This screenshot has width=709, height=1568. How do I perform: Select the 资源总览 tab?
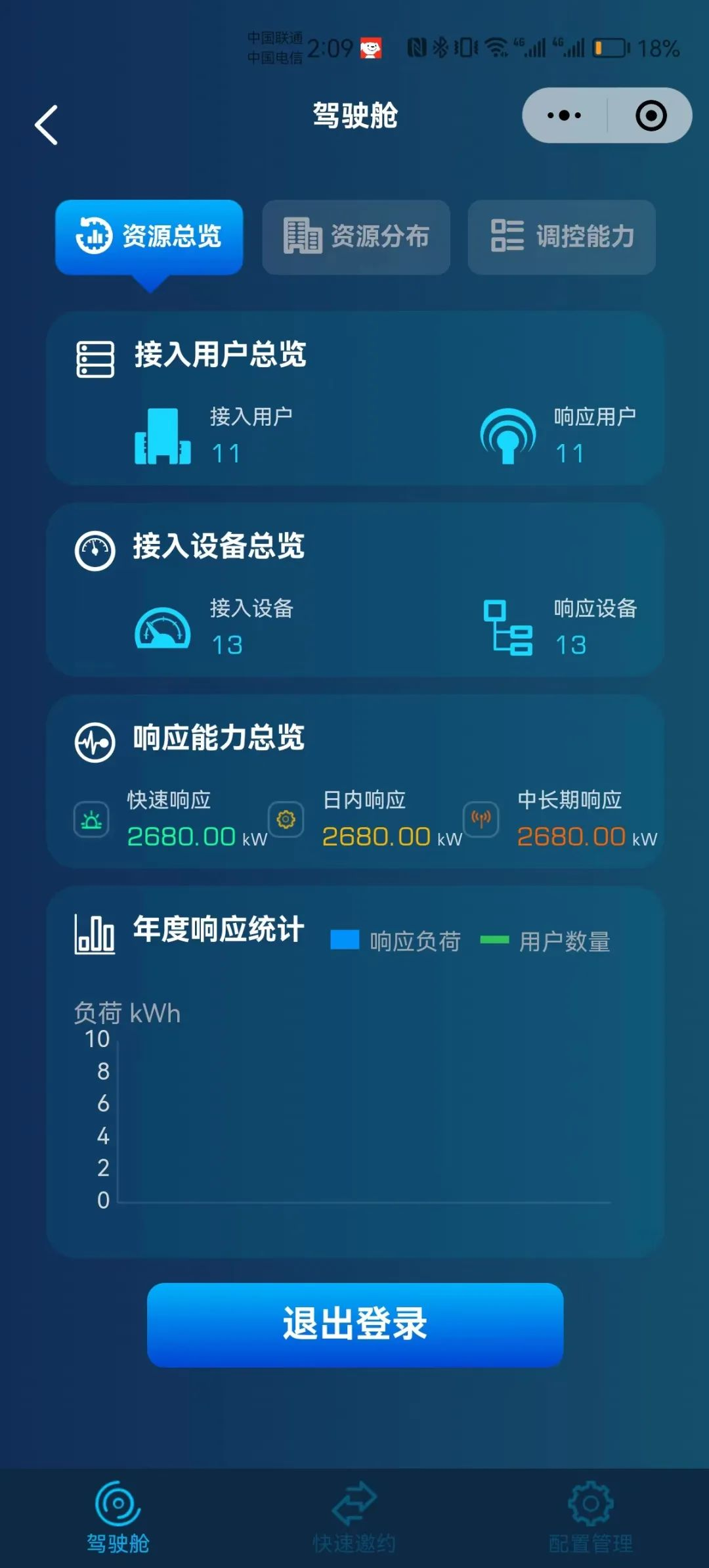[149, 236]
